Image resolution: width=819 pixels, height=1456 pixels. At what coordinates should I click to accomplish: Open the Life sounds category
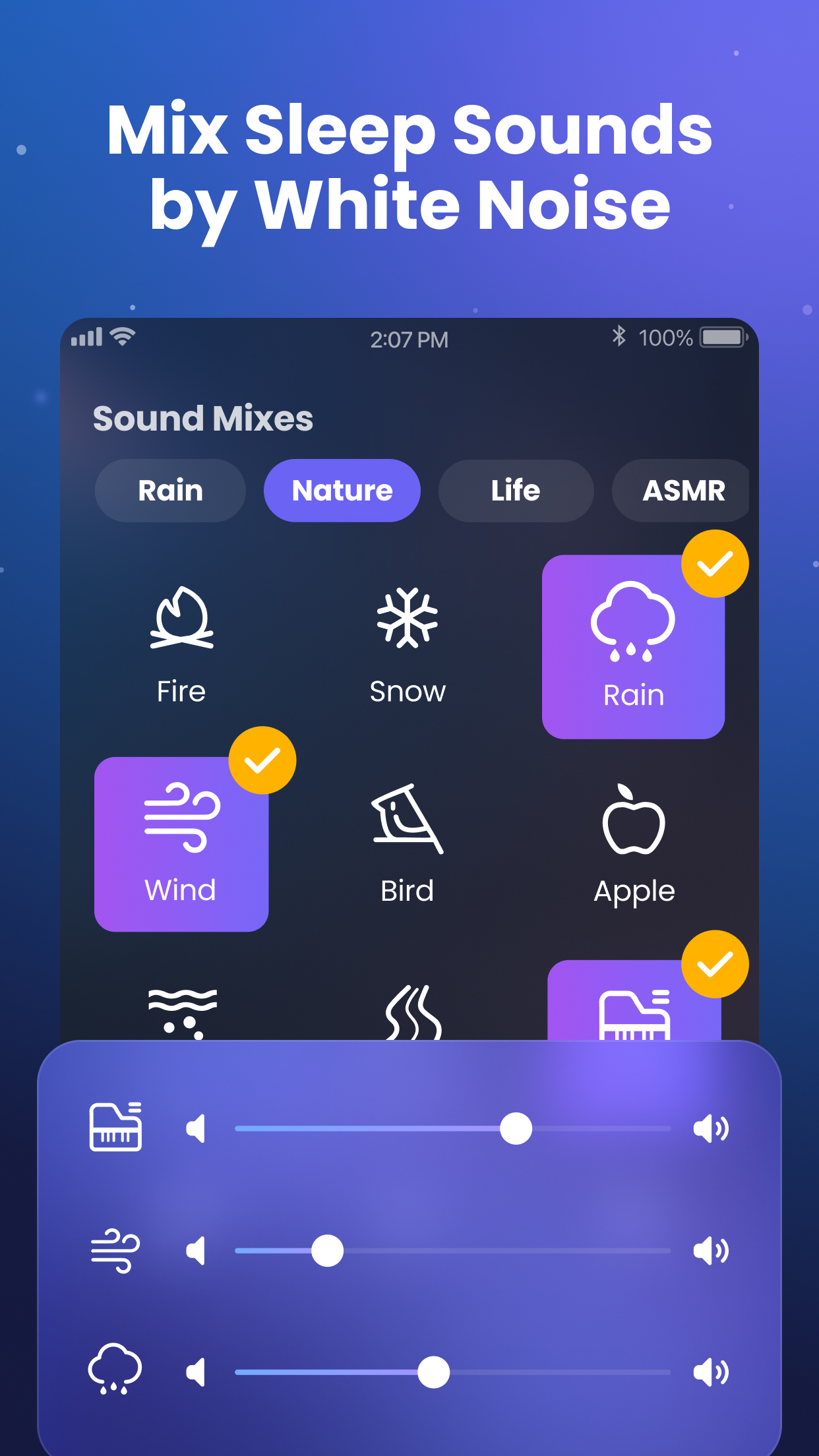coord(516,490)
